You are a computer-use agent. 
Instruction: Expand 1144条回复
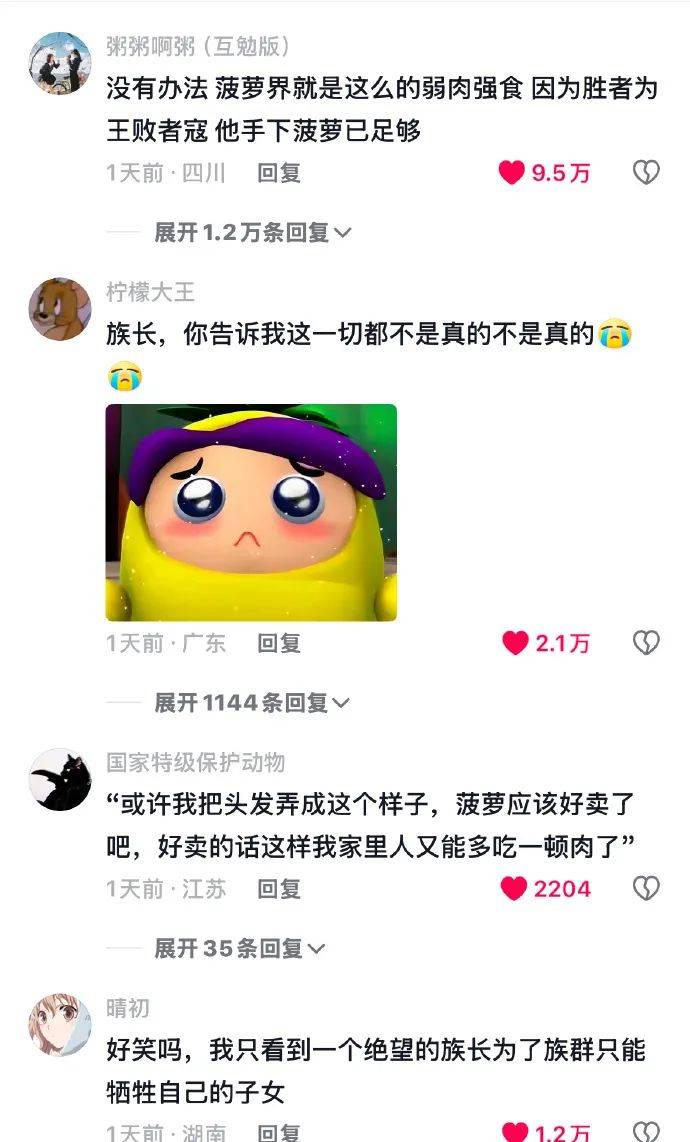click(252, 703)
